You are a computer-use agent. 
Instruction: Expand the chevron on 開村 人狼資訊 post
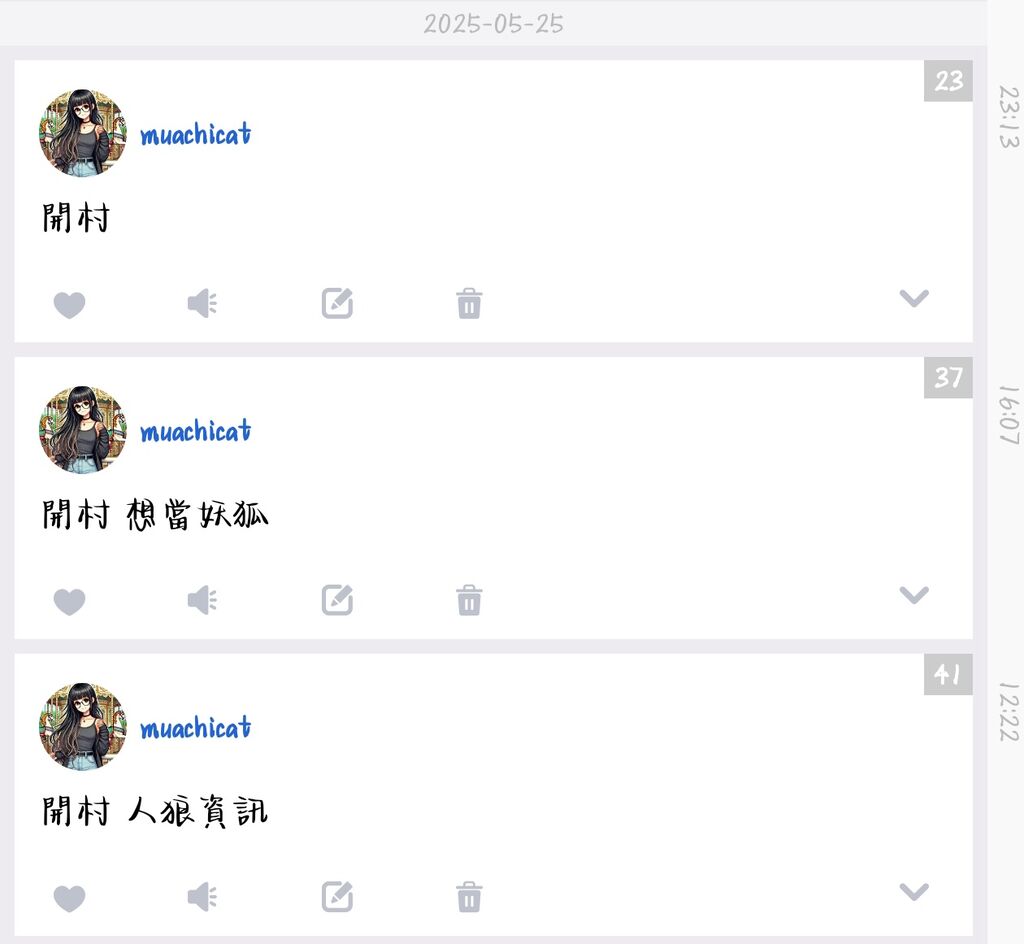pyautogui.click(x=914, y=891)
